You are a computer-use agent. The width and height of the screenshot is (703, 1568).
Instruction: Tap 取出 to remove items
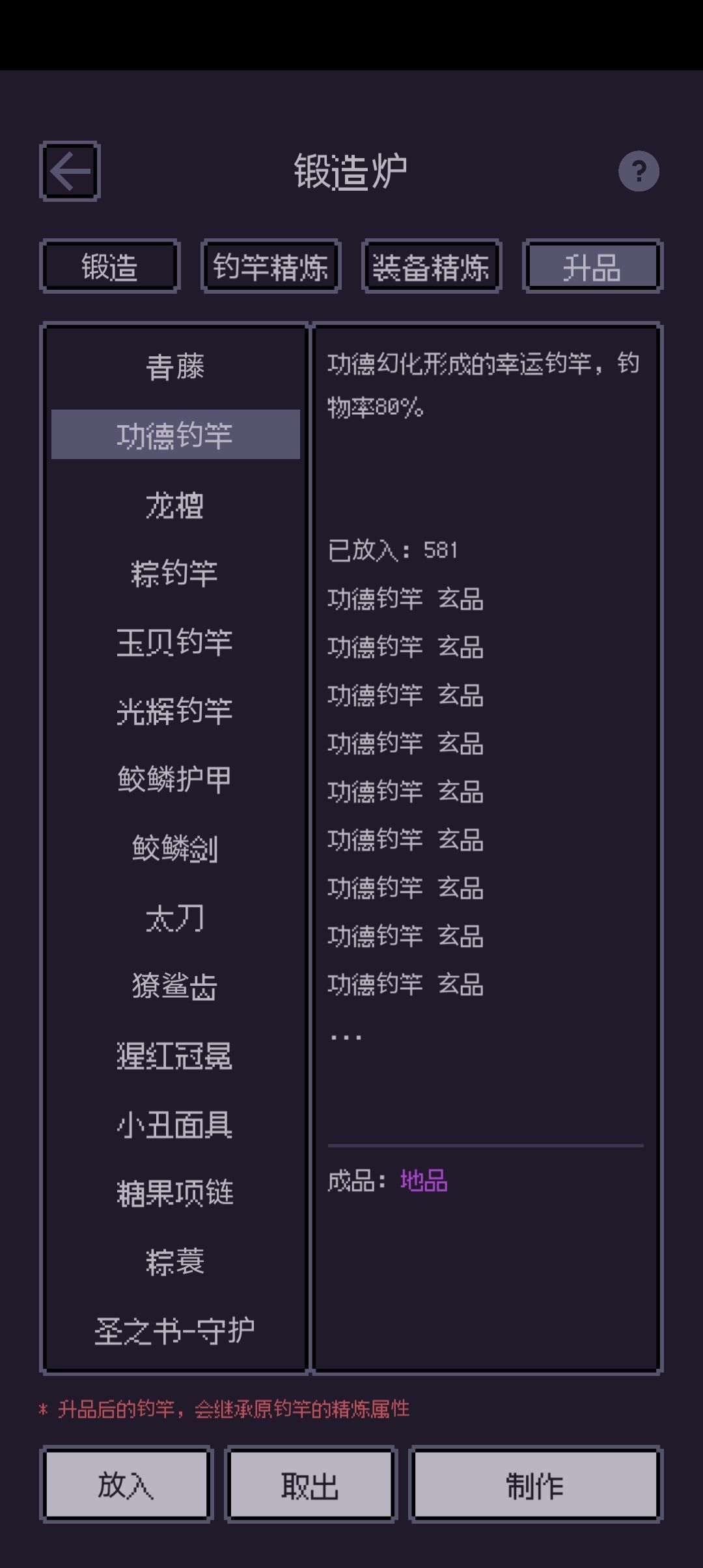tap(310, 1485)
